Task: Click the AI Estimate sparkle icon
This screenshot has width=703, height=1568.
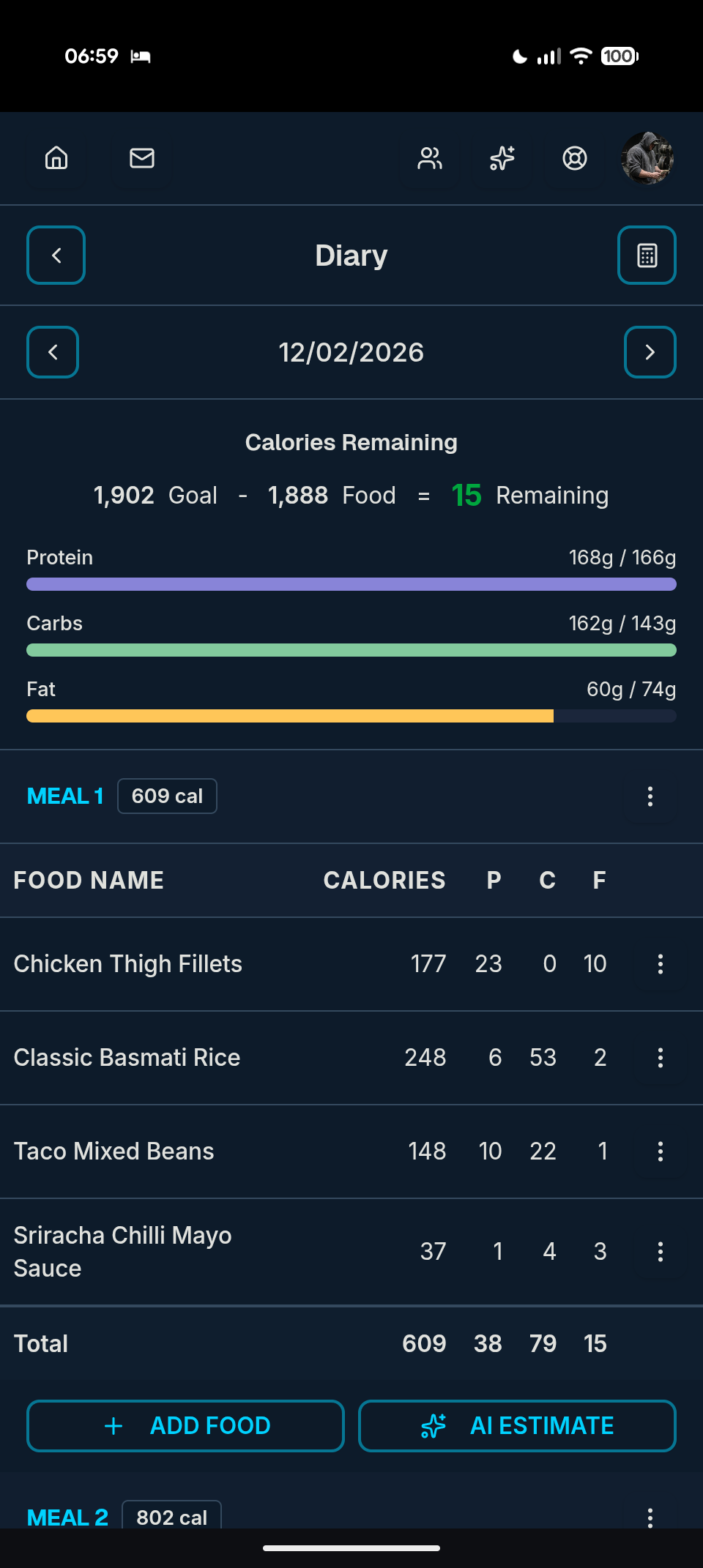Action: 434,1425
